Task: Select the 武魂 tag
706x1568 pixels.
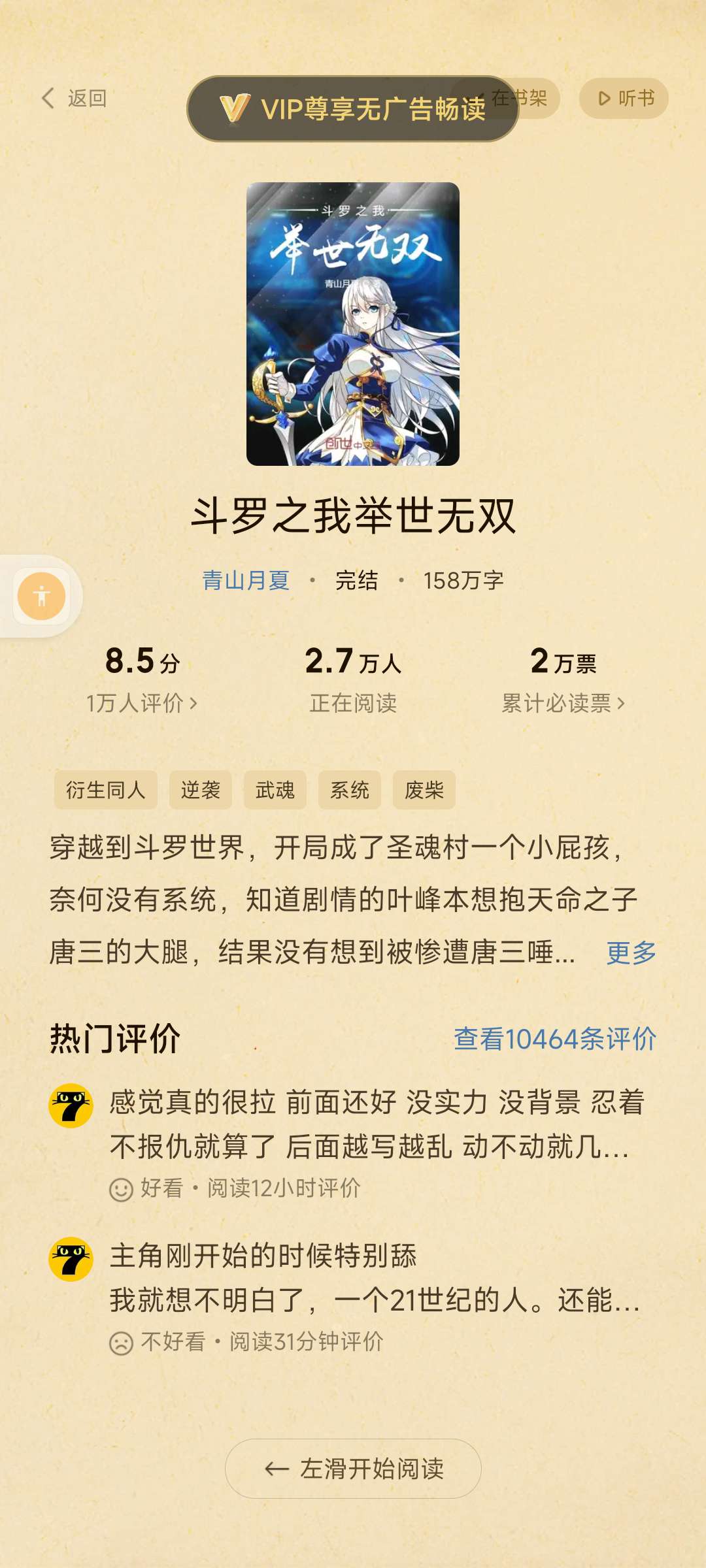Action: point(275,791)
